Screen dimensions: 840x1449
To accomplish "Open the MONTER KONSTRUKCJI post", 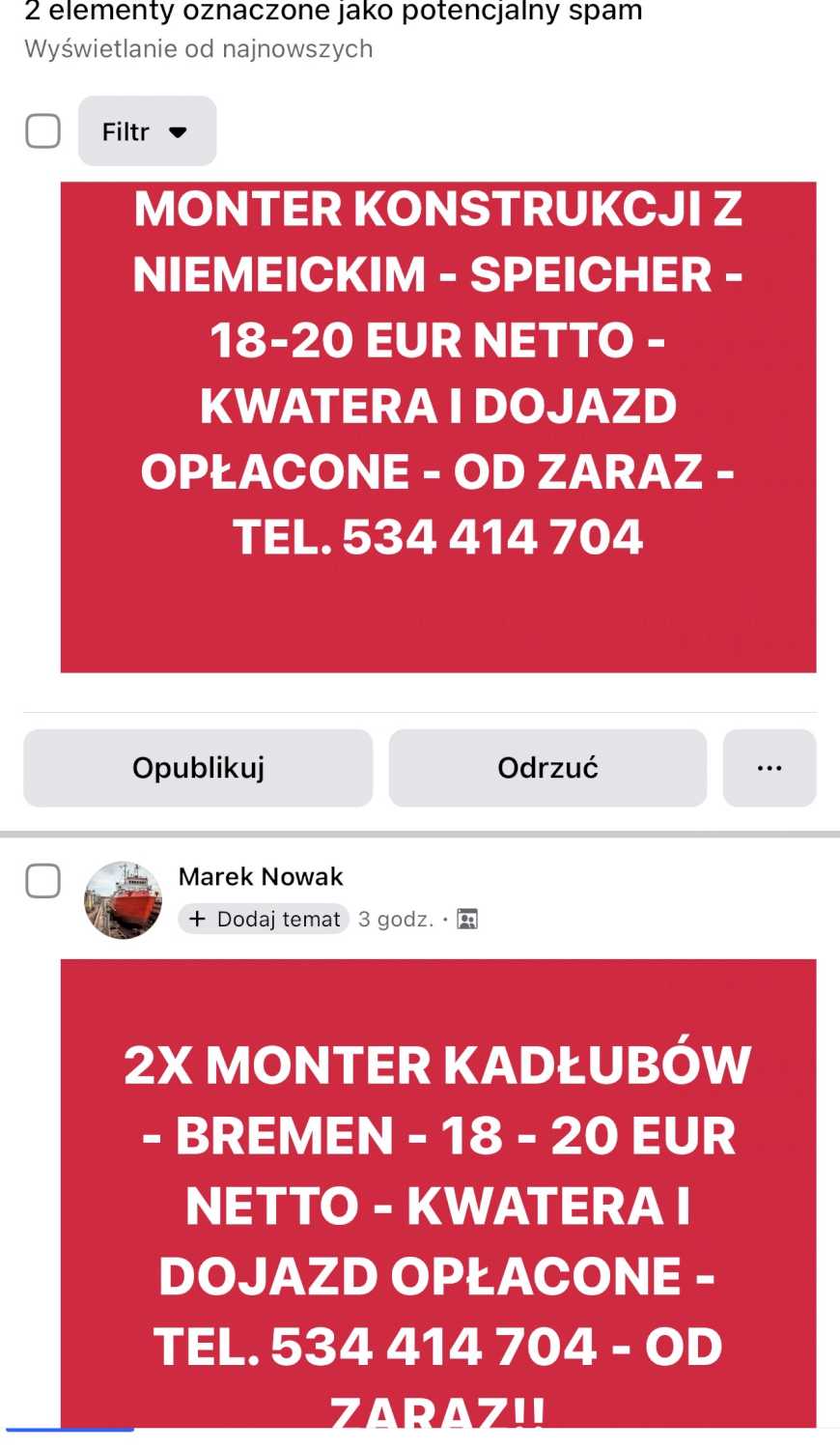I will click(437, 425).
